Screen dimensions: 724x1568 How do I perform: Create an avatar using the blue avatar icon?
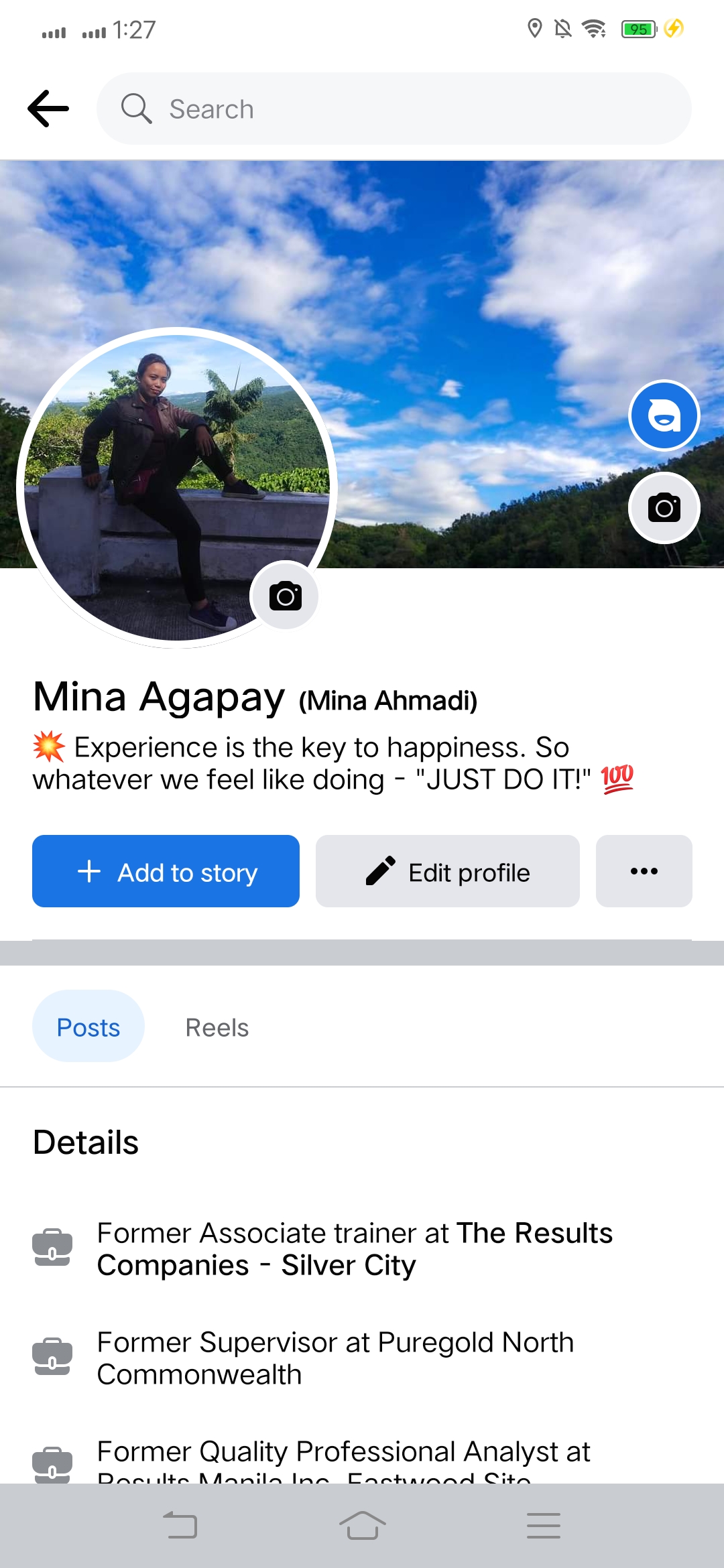pyautogui.click(x=664, y=415)
